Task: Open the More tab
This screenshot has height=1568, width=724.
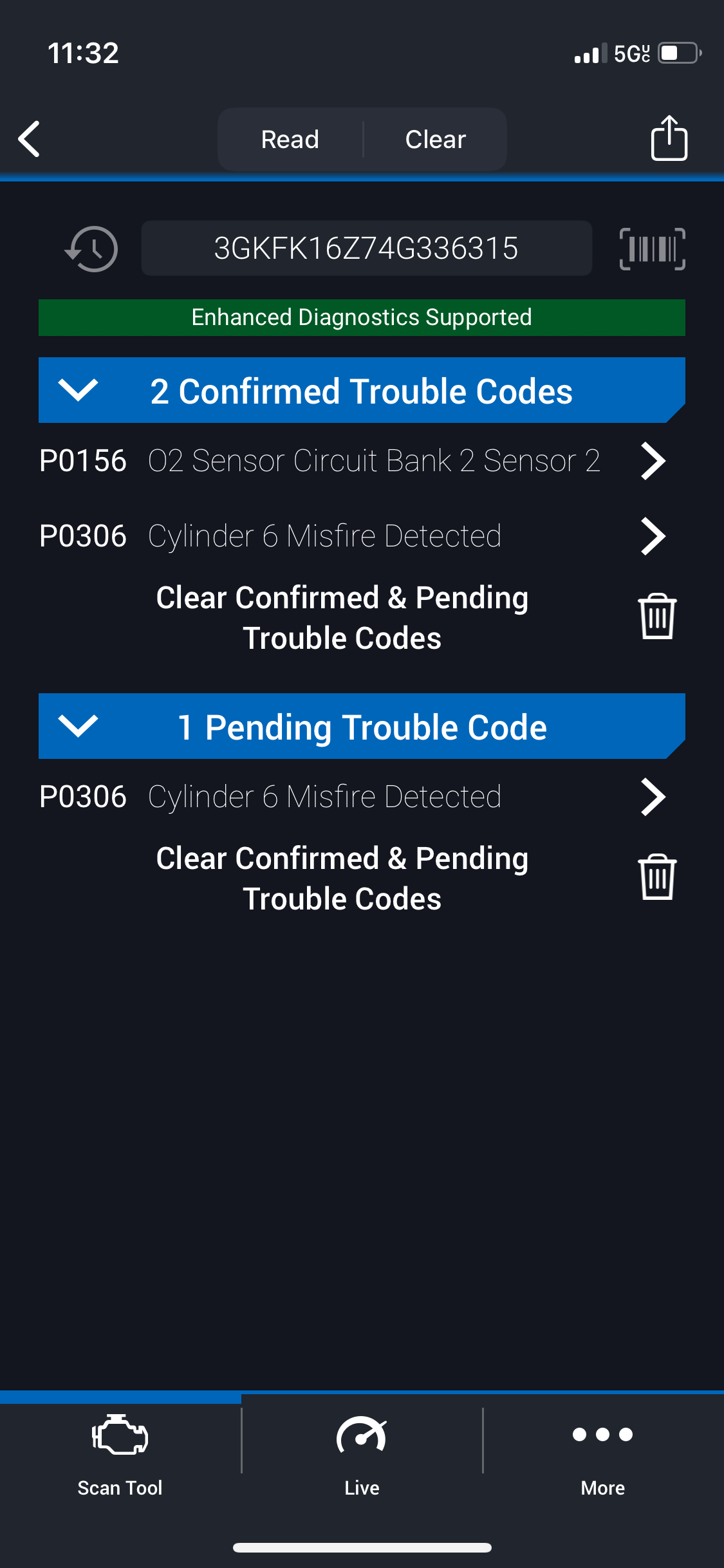Action: click(x=603, y=1452)
